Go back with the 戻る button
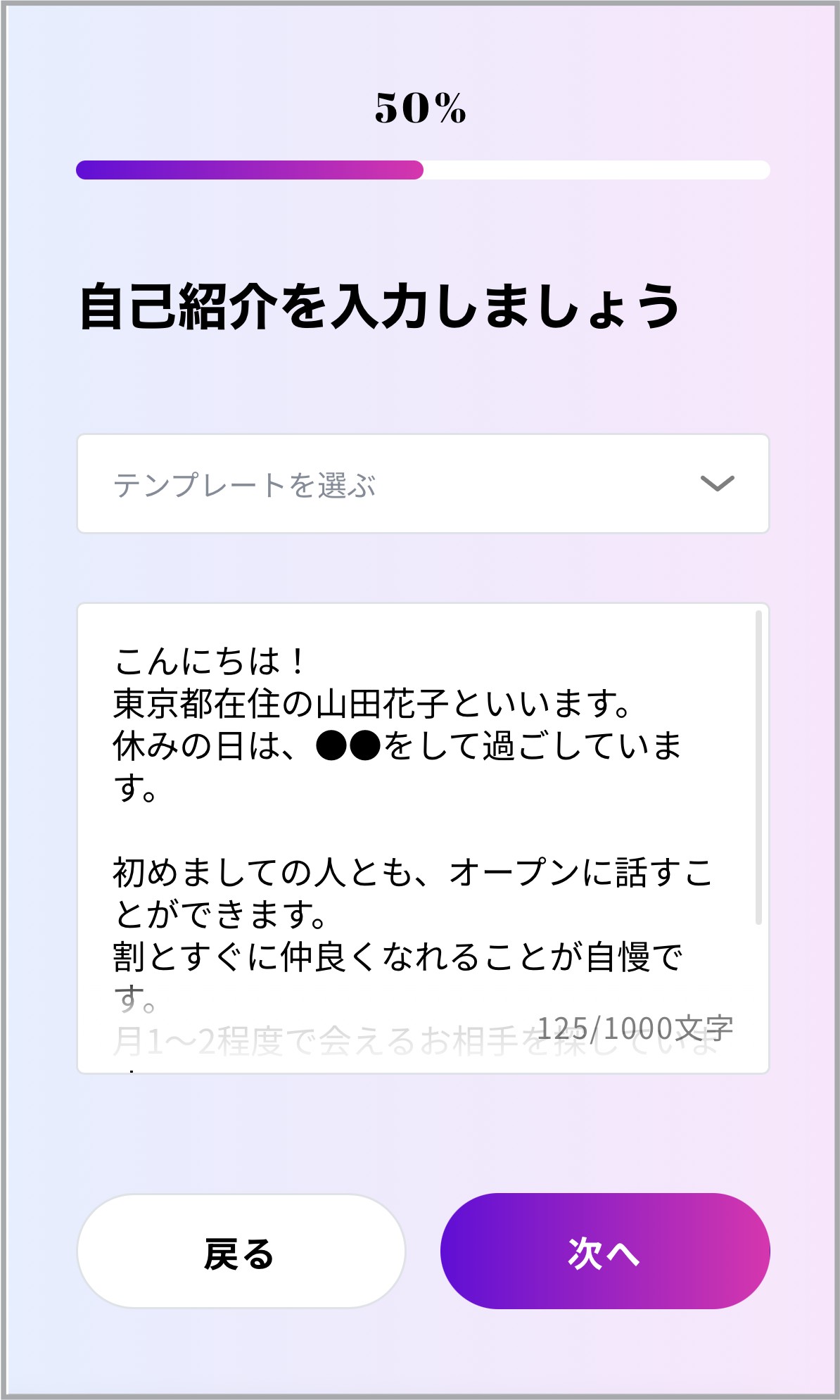This screenshot has height=1400, width=840. 241,1251
